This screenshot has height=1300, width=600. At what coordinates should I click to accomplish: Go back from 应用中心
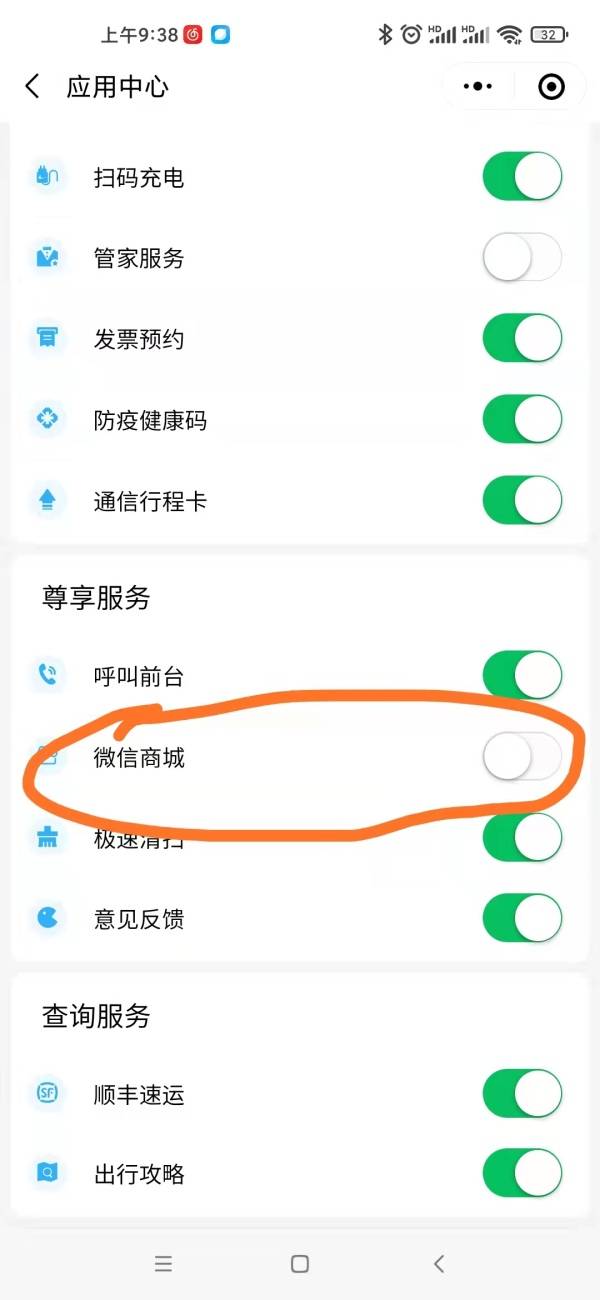click(32, 87)
